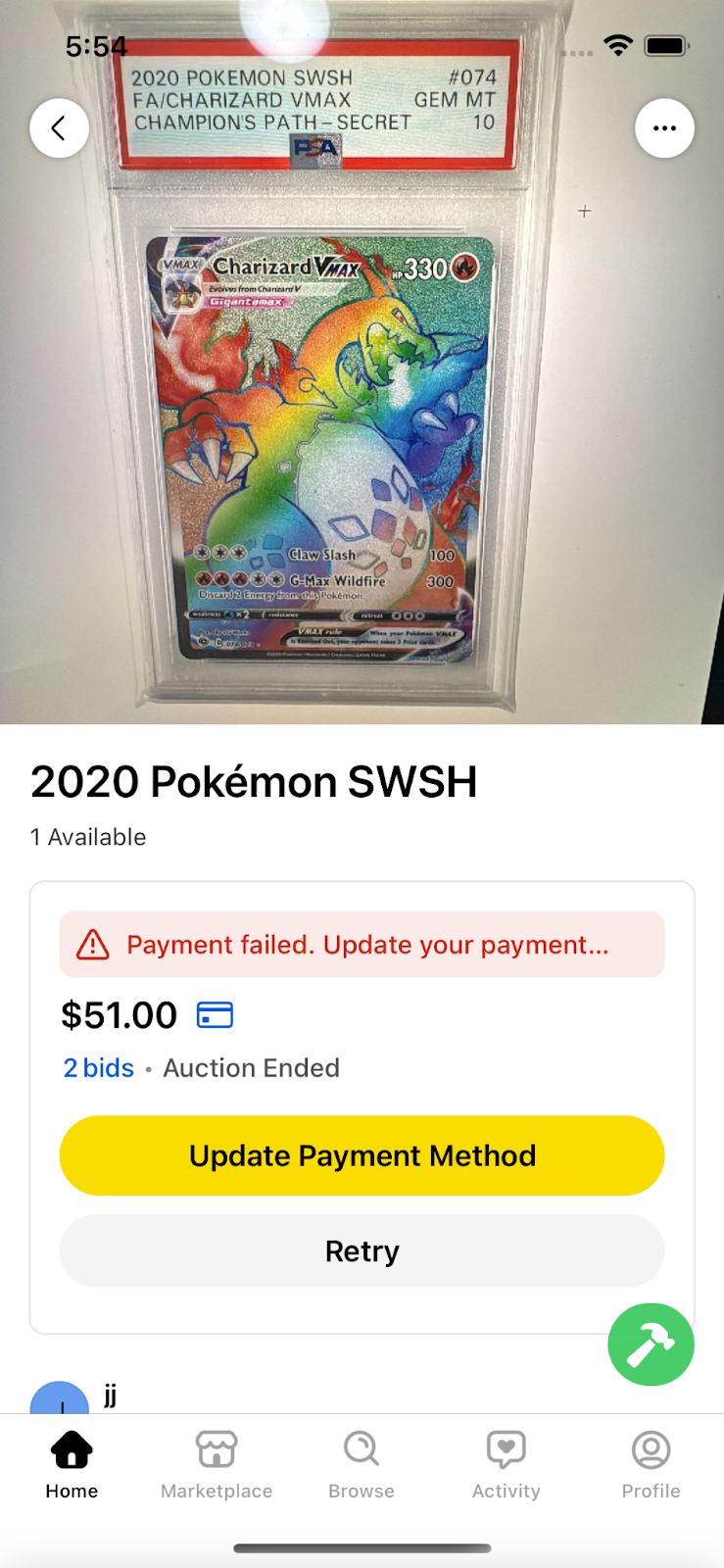Open the payment failed alert banner

click(x=362, y=945)
